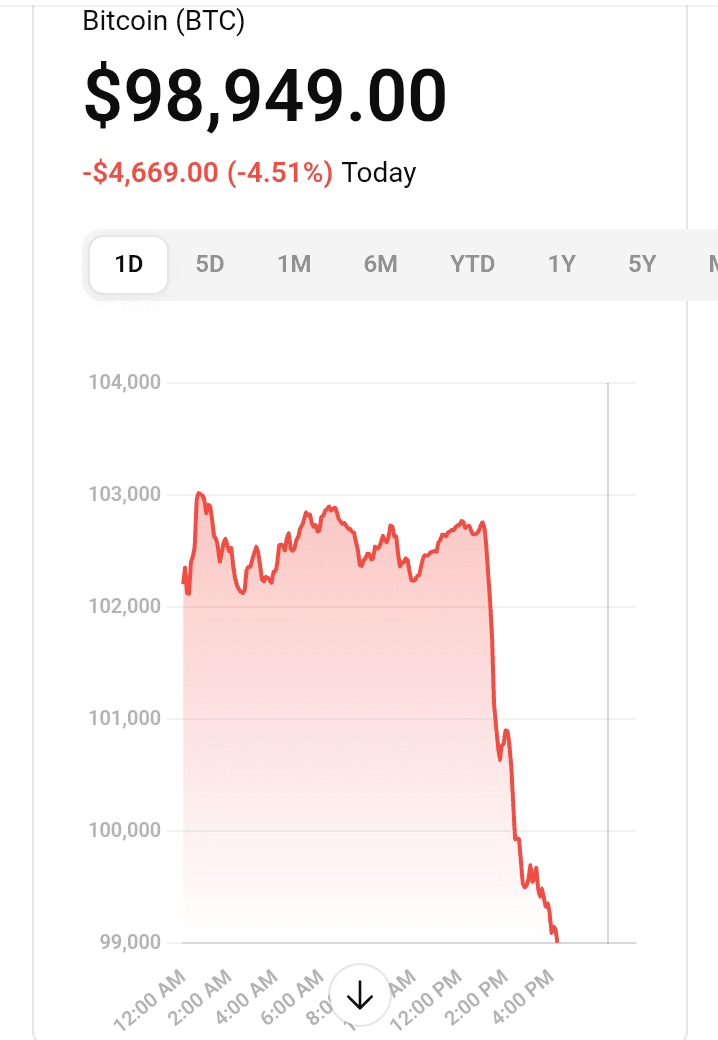Switch chart to 5D range

point(209,265)
